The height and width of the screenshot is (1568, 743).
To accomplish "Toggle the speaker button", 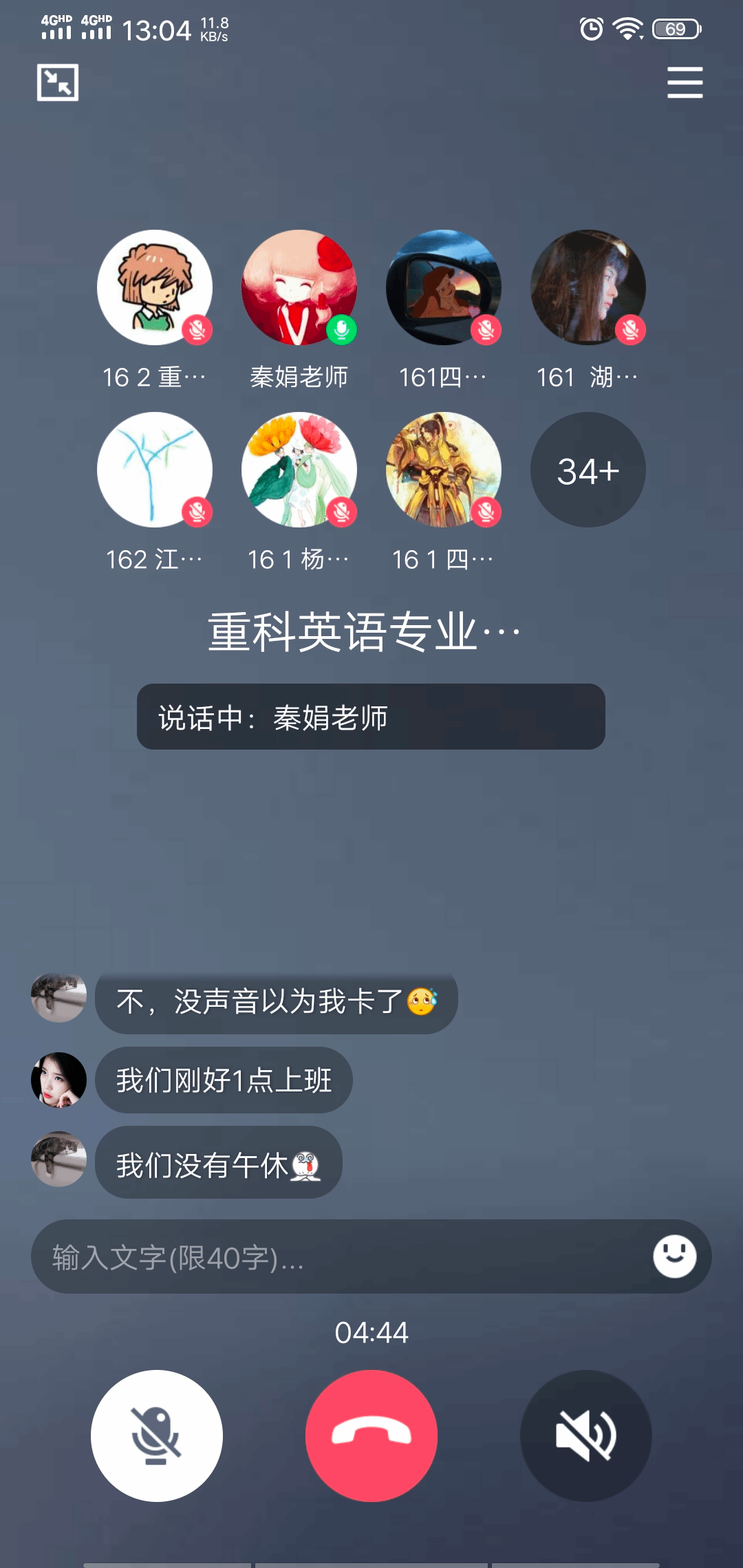I will point(585,1436).
